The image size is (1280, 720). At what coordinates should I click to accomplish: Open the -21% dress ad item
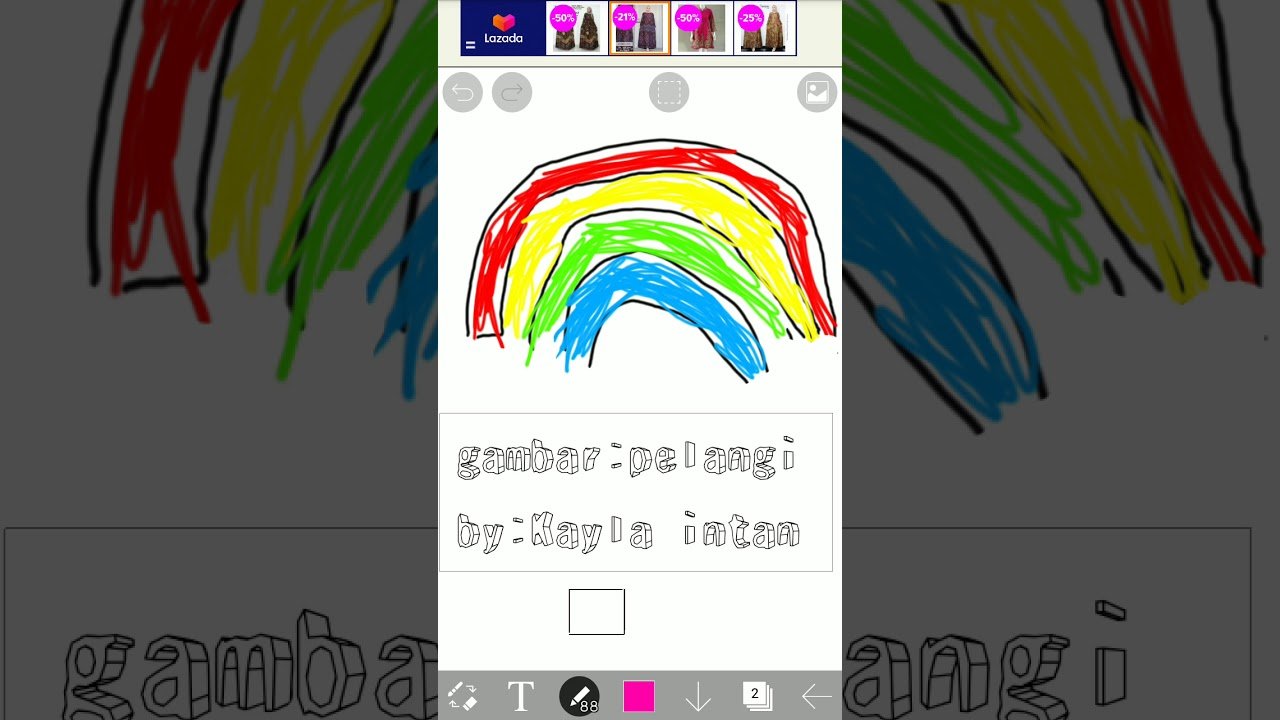point(639,29)
